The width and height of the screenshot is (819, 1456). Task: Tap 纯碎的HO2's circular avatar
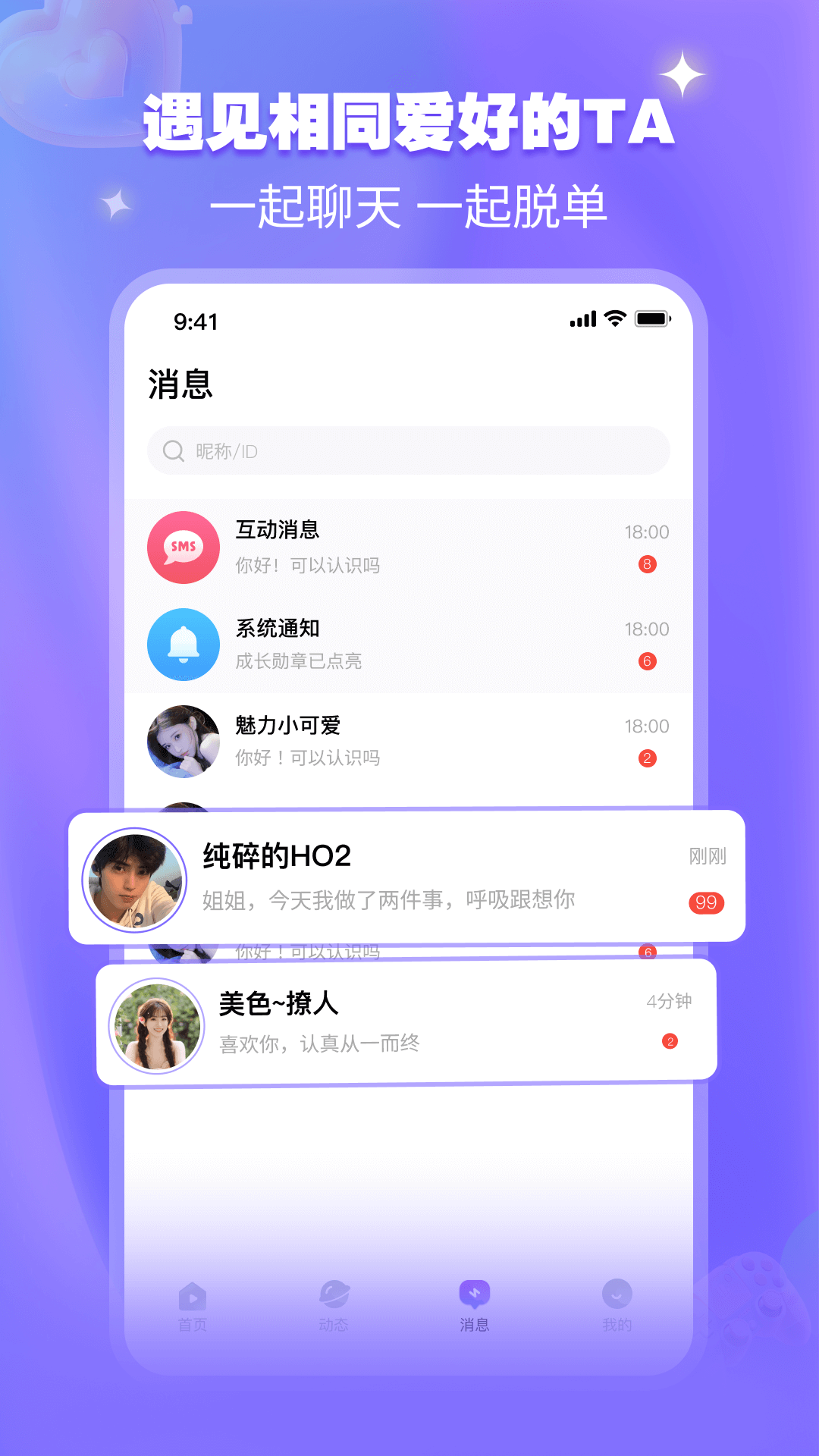pyautogui.click(x=134, y=880)
